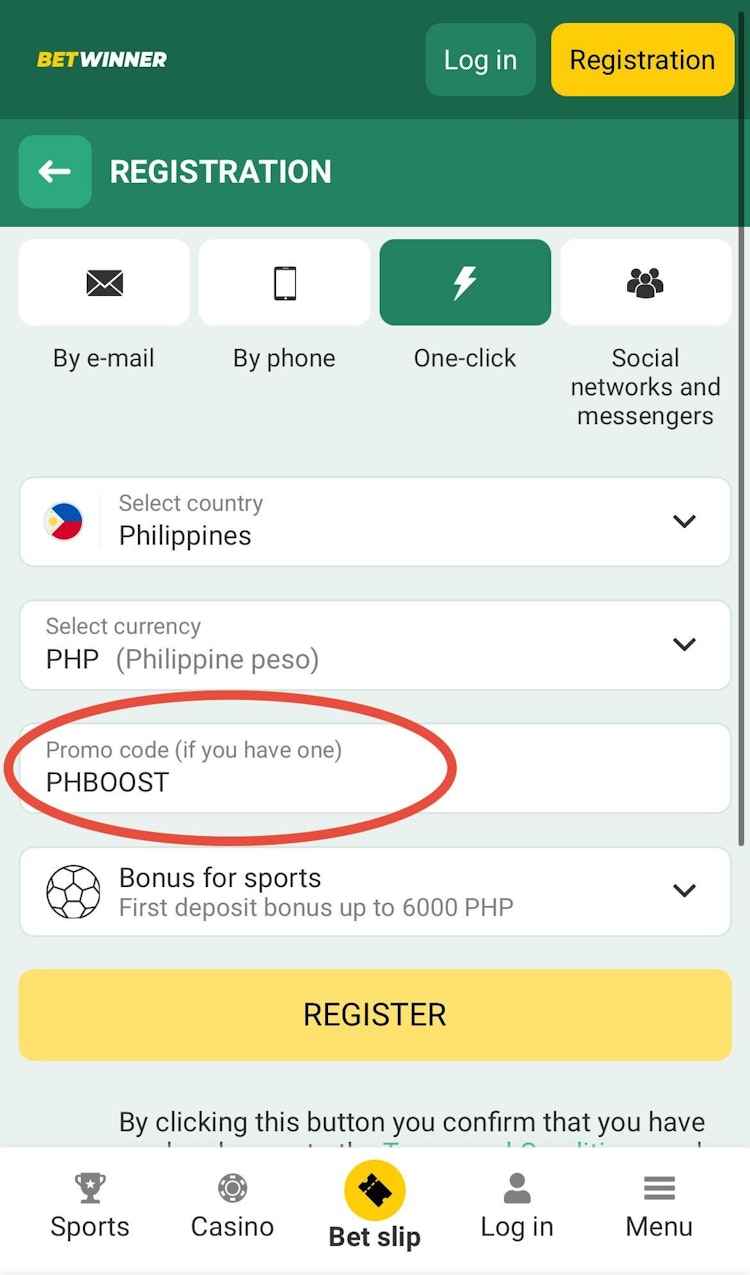
Task: Open the Menu tab
Action: tap(659, 1207)
